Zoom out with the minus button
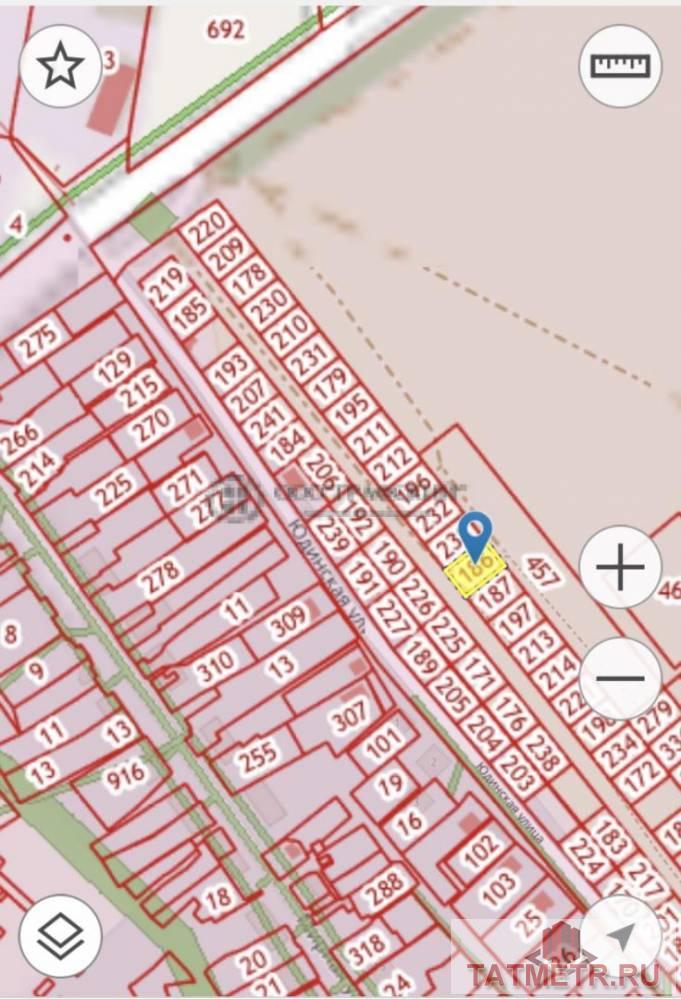The width and height of the screenshot is (681, 999). tap(620, 677)
